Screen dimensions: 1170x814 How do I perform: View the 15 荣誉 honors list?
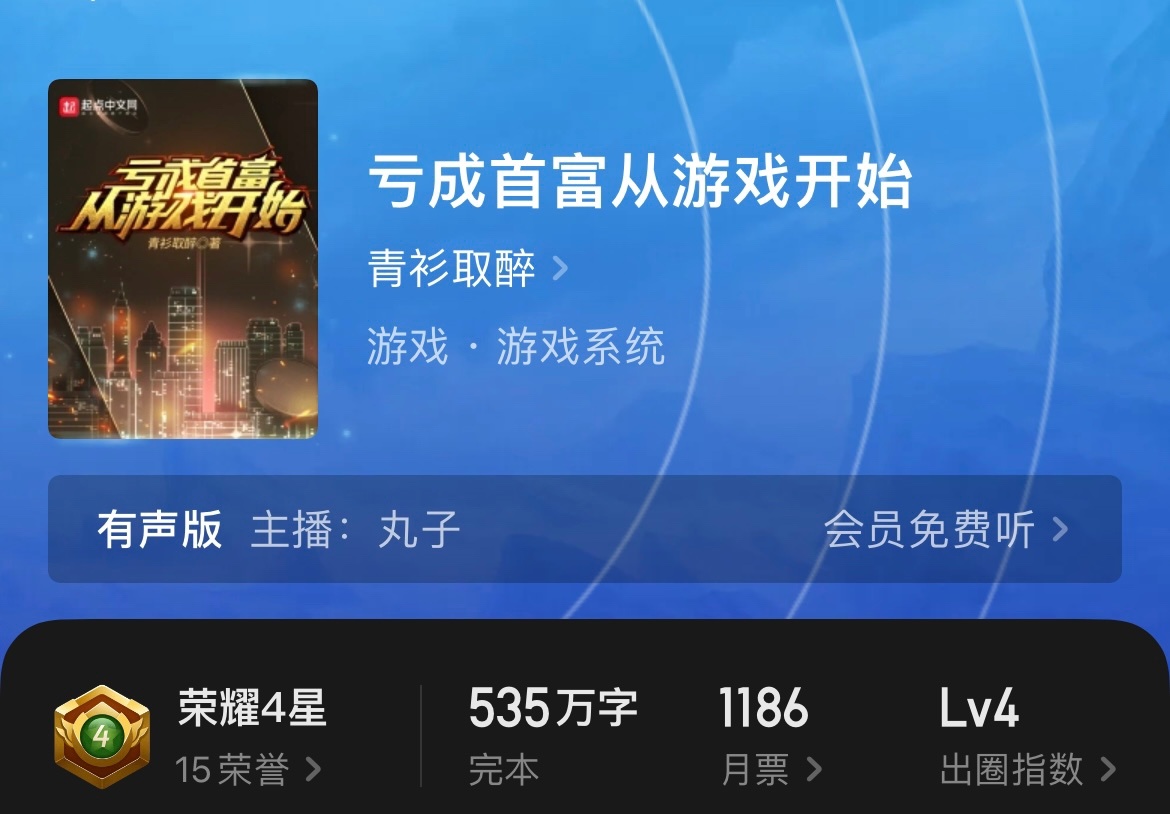[x=247, y=769]
